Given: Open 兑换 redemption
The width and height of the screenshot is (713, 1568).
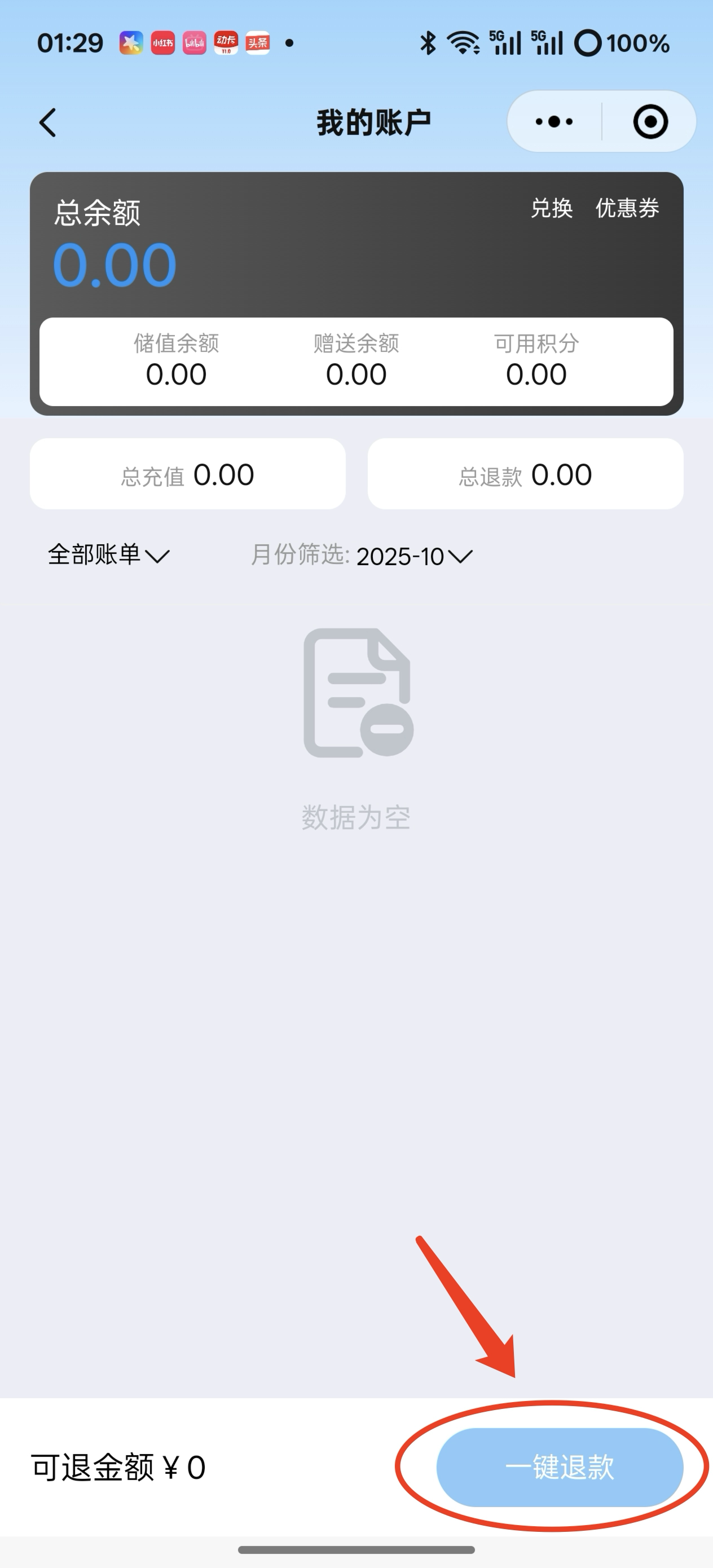Looking at the screenshot, I should 551,208.
